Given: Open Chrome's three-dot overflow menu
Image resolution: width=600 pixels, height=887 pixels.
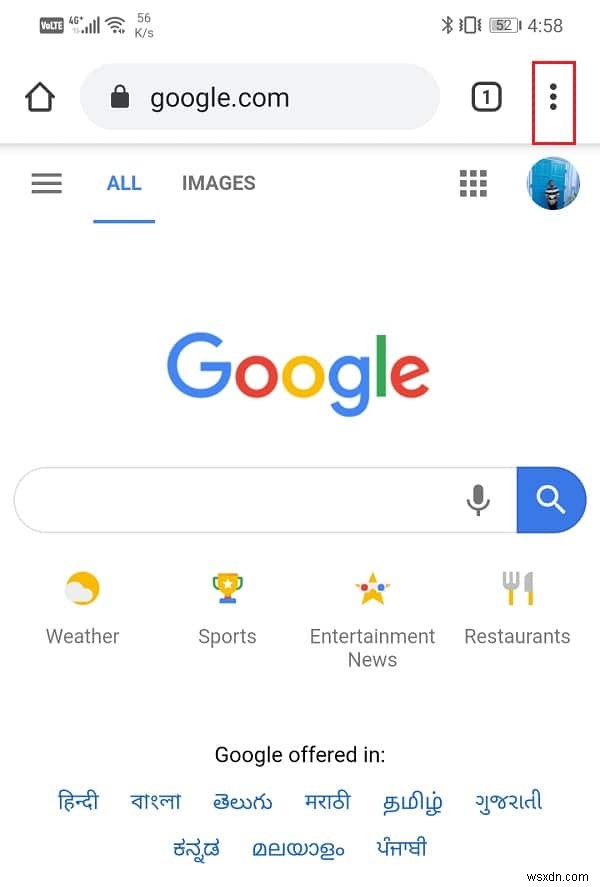Looking at the screenshot, I should click(x=553, y=98).
